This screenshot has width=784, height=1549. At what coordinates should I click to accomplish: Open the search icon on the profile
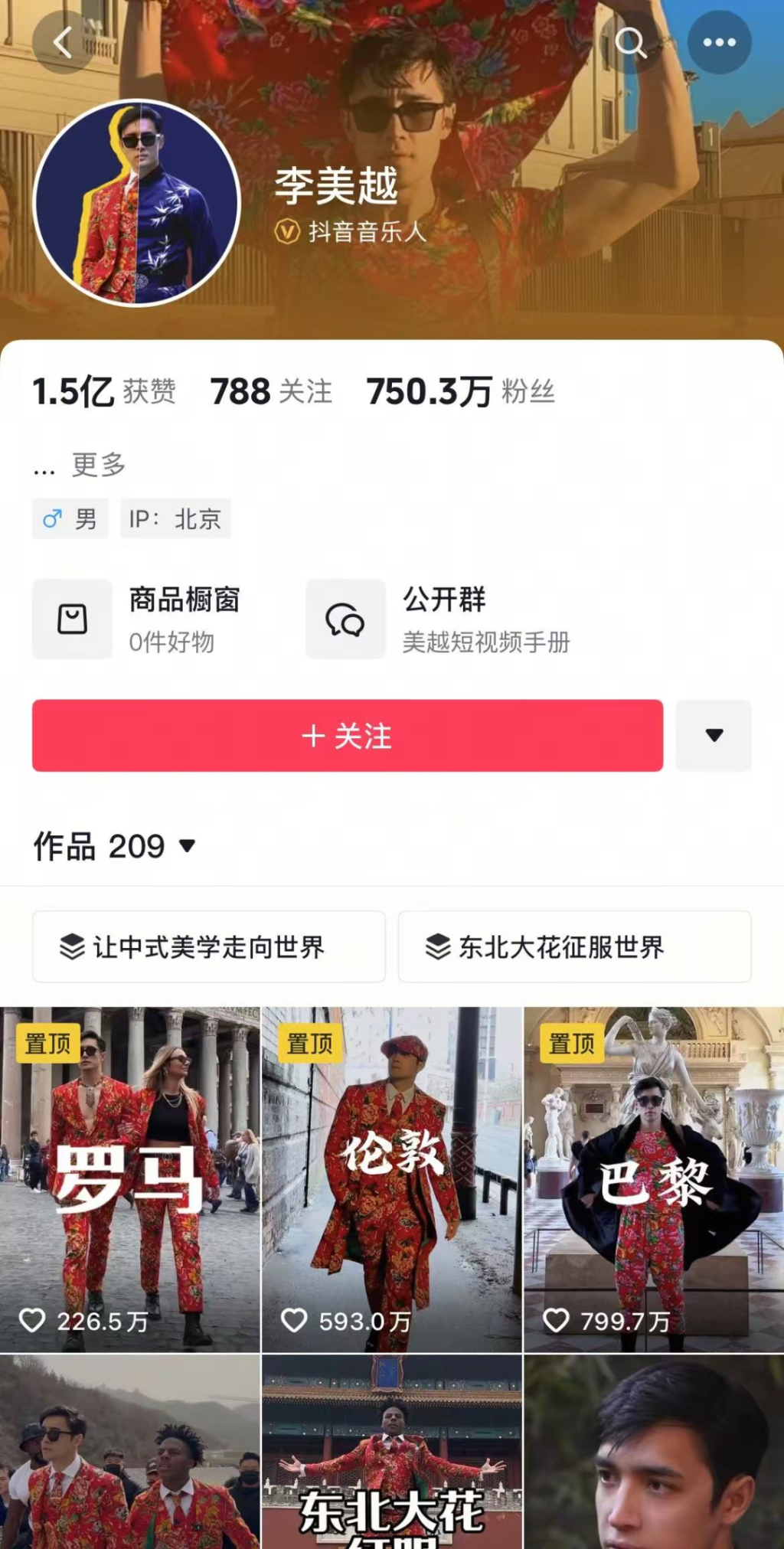[631, 42]
